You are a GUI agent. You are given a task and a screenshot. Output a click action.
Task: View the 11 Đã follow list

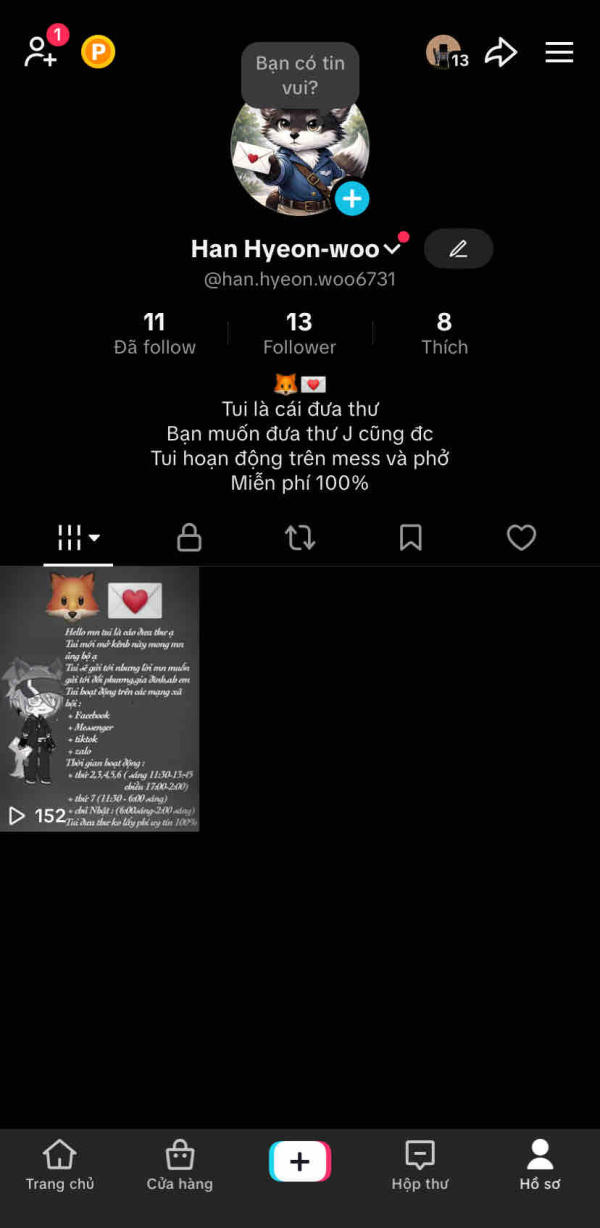(154, 333)
